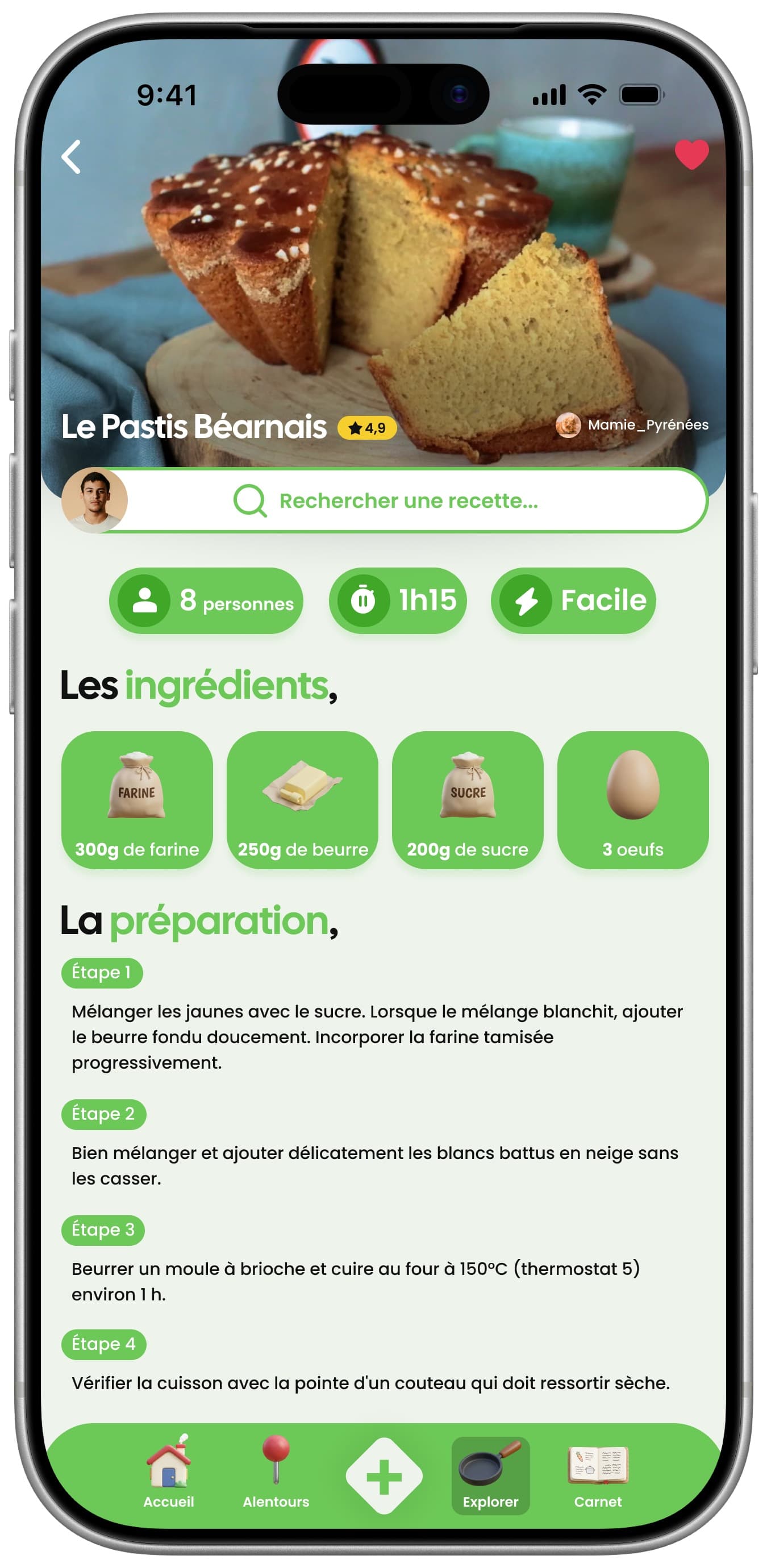Select the 250g de beurre ingredient card
Screen dimensions: 767x1568
(x=302, y=800)
